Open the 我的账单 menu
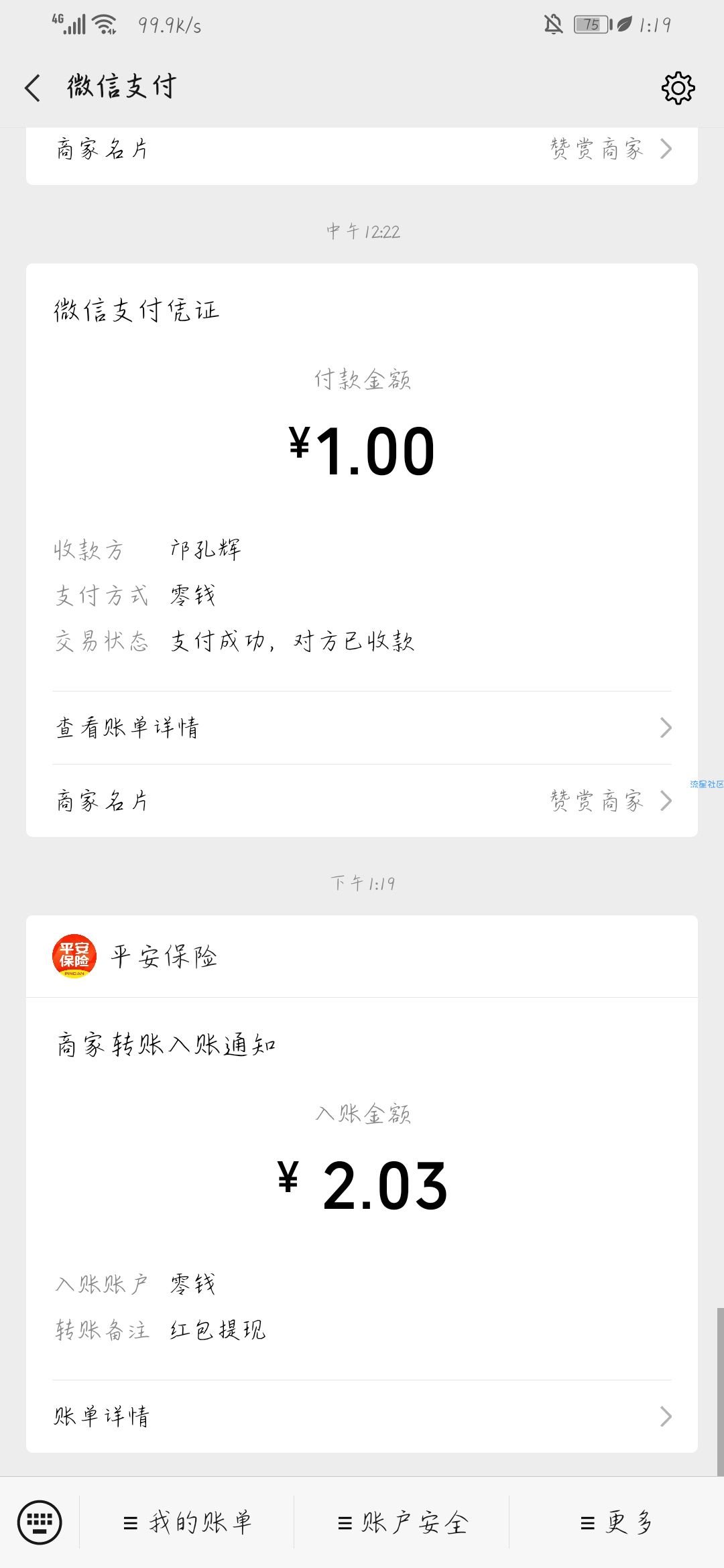Screen dimensions: 724x1568 pos(187,1522)
